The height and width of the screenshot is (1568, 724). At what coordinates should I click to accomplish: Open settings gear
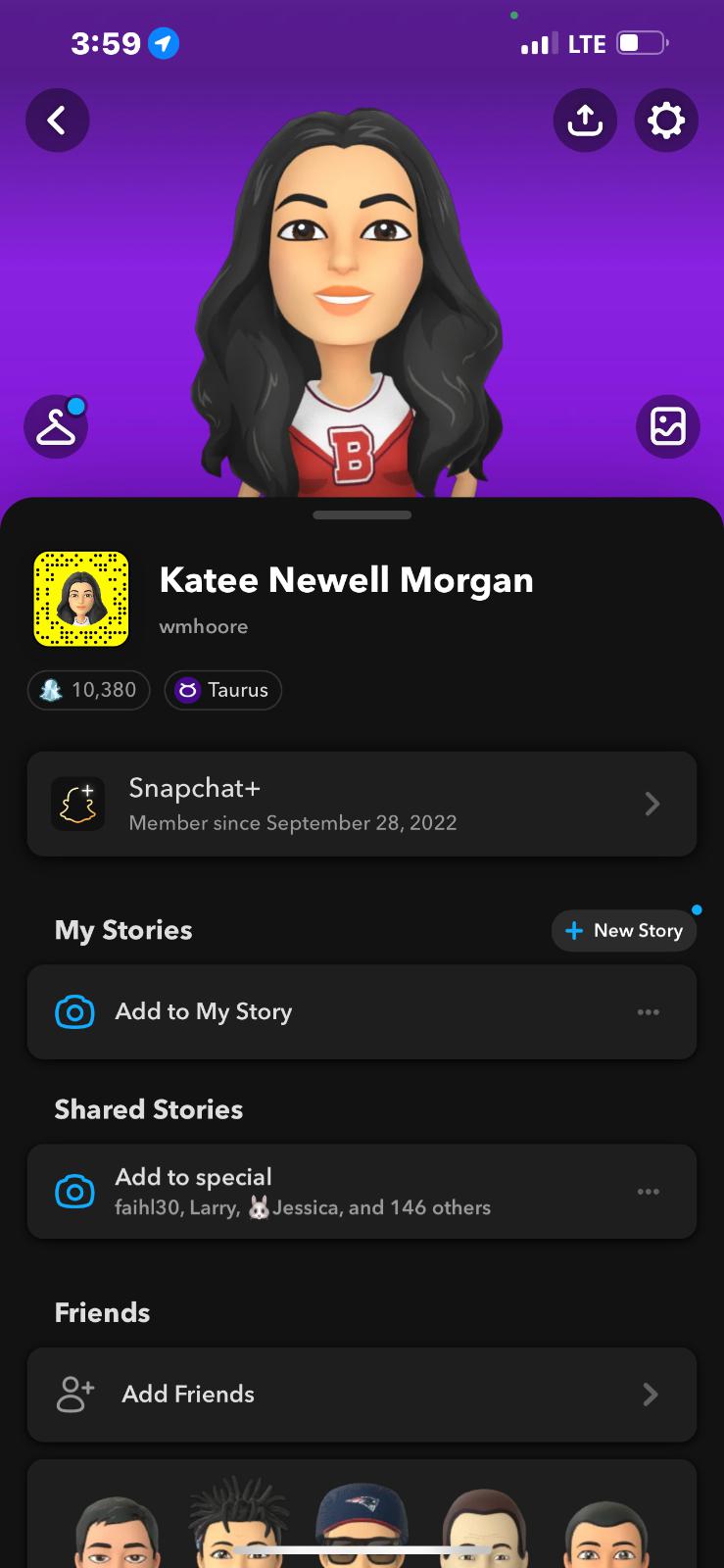point(666,121)
